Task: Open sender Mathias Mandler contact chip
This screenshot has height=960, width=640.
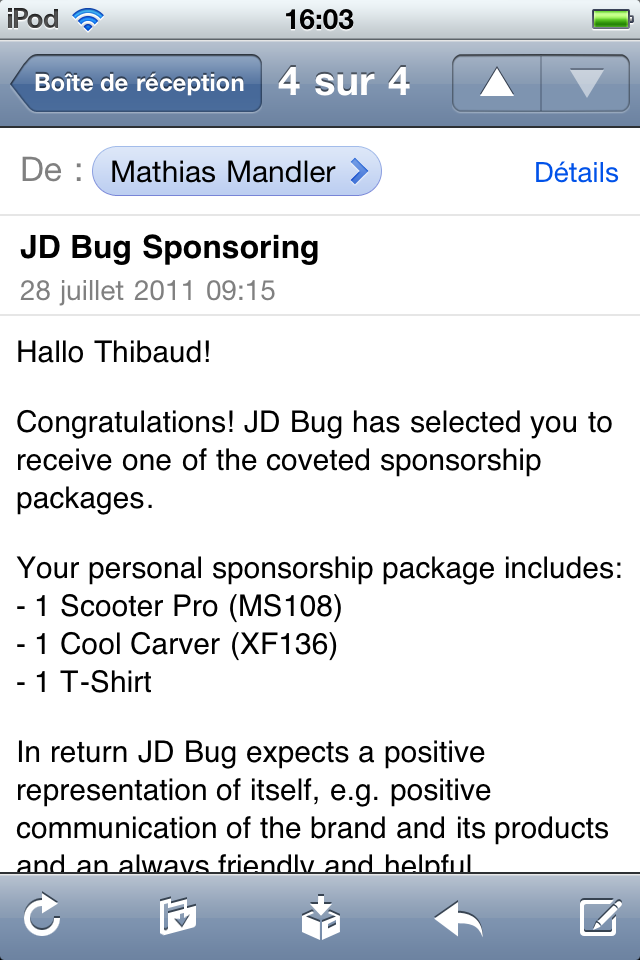Action: [236, 172]
